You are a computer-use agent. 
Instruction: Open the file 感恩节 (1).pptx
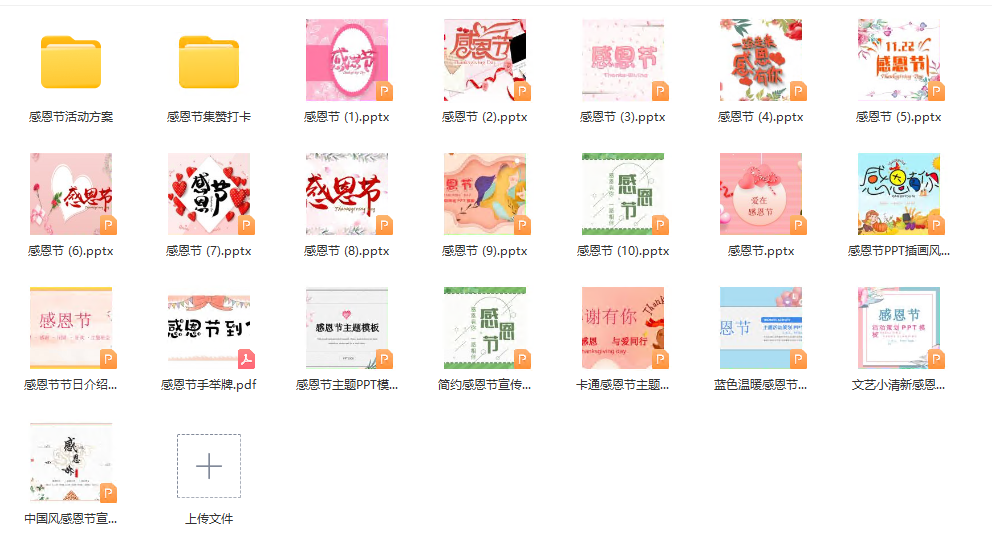coord(347,60)
